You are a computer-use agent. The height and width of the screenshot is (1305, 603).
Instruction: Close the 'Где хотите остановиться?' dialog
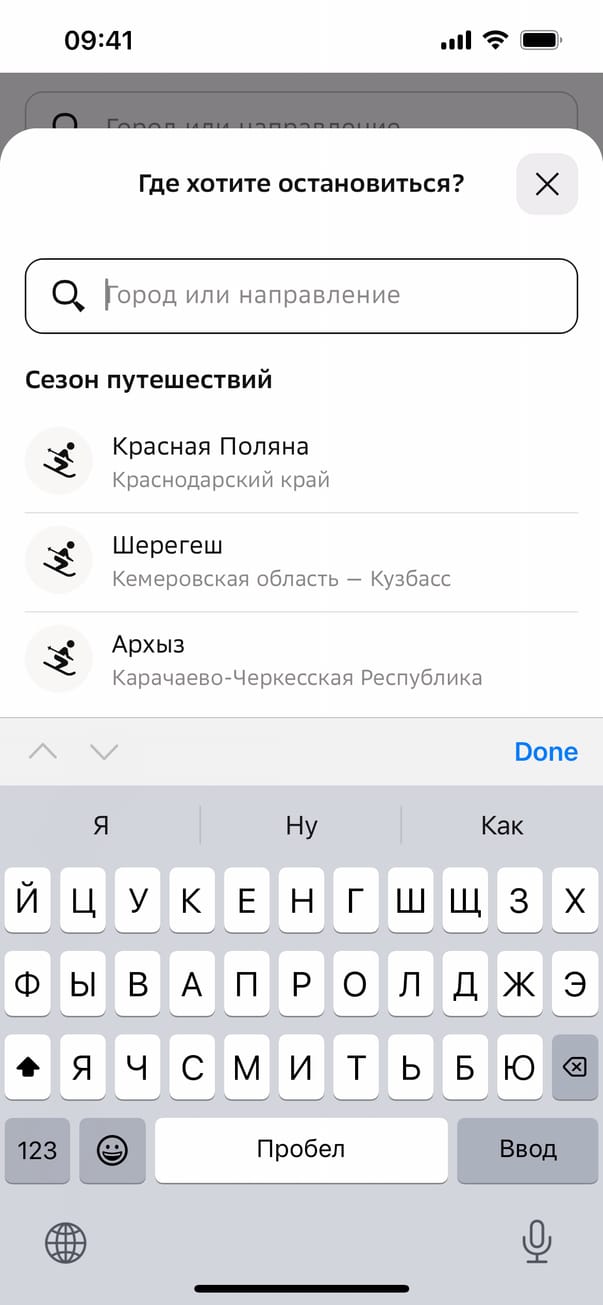tap(547, 184)
